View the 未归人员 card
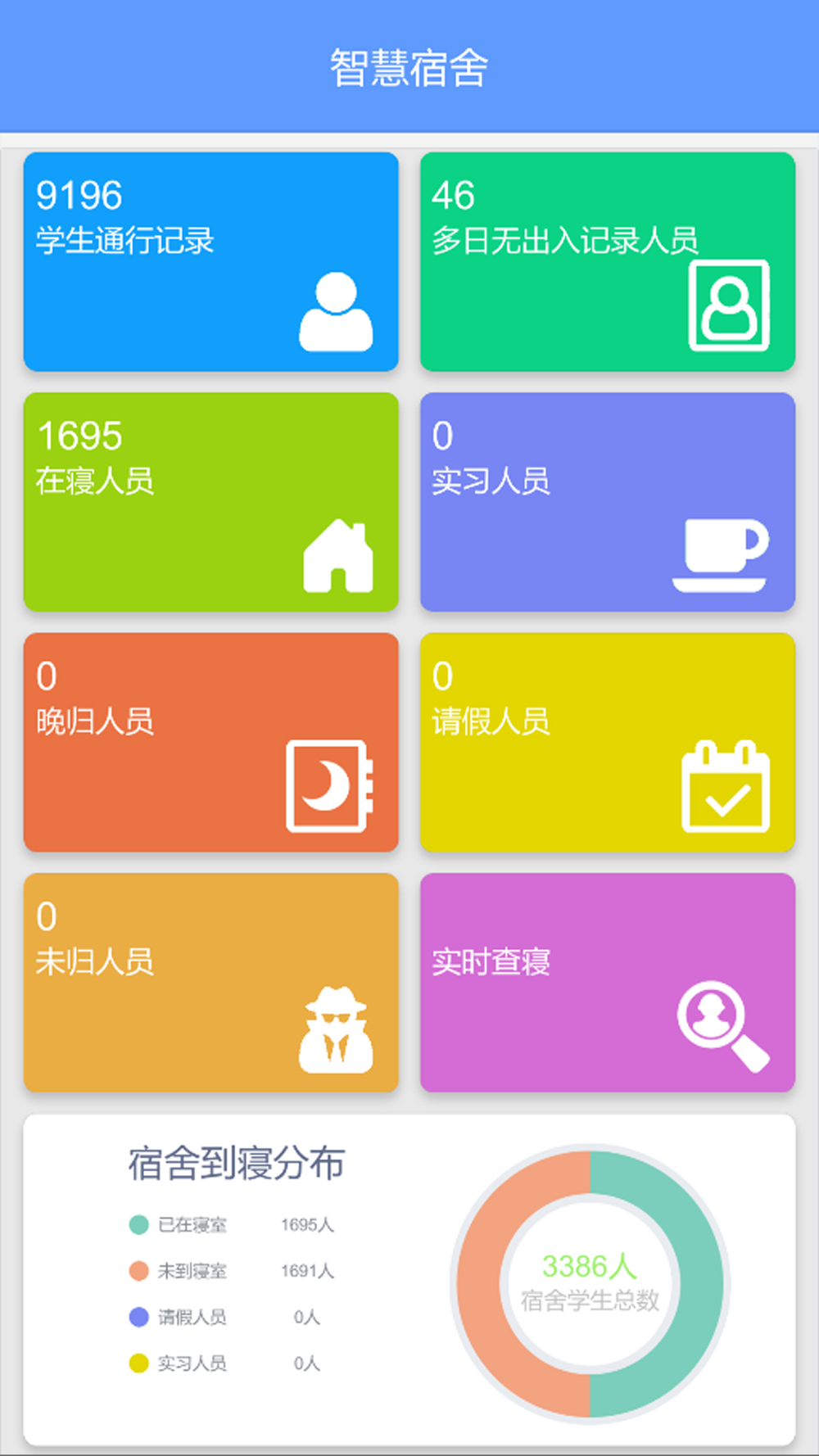Image resolution: width=819 pixels, height=1456 pixels. (x=211, y=983)
